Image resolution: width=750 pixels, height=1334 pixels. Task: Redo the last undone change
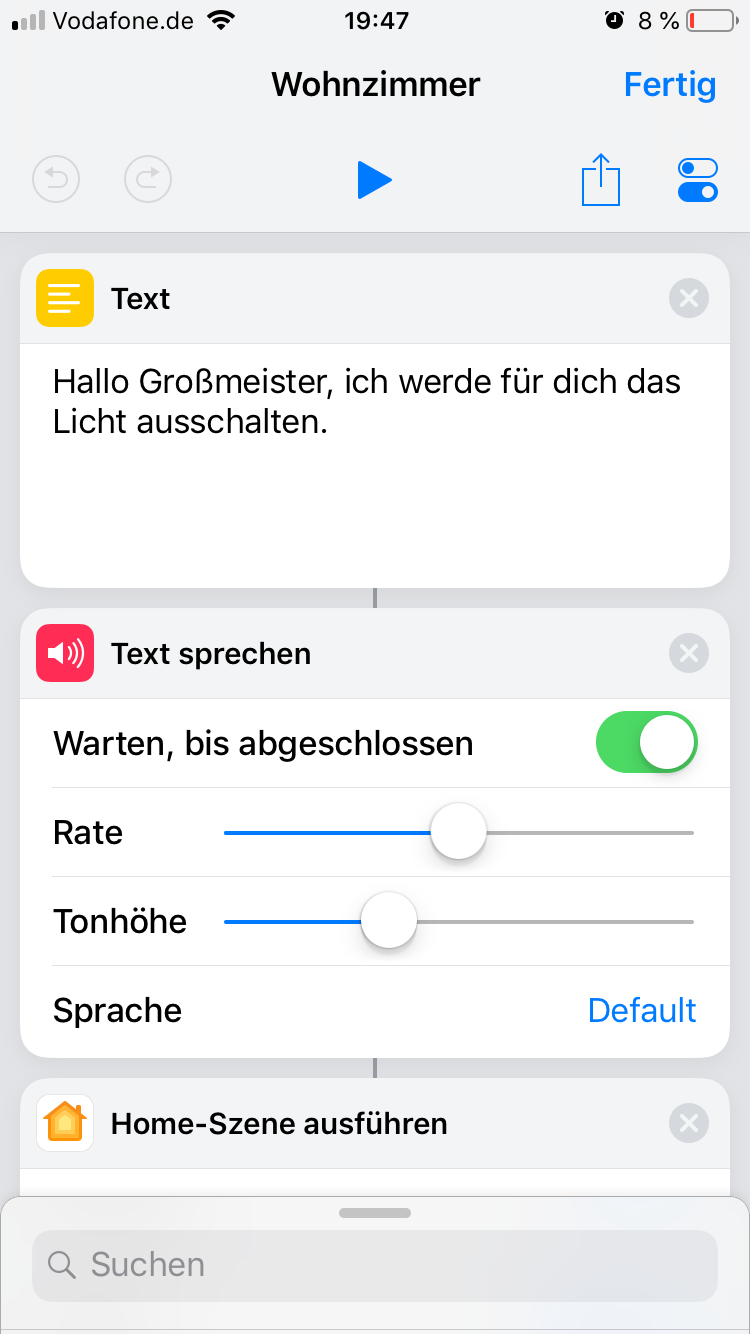pyautogui.click(x=148, y=180)
